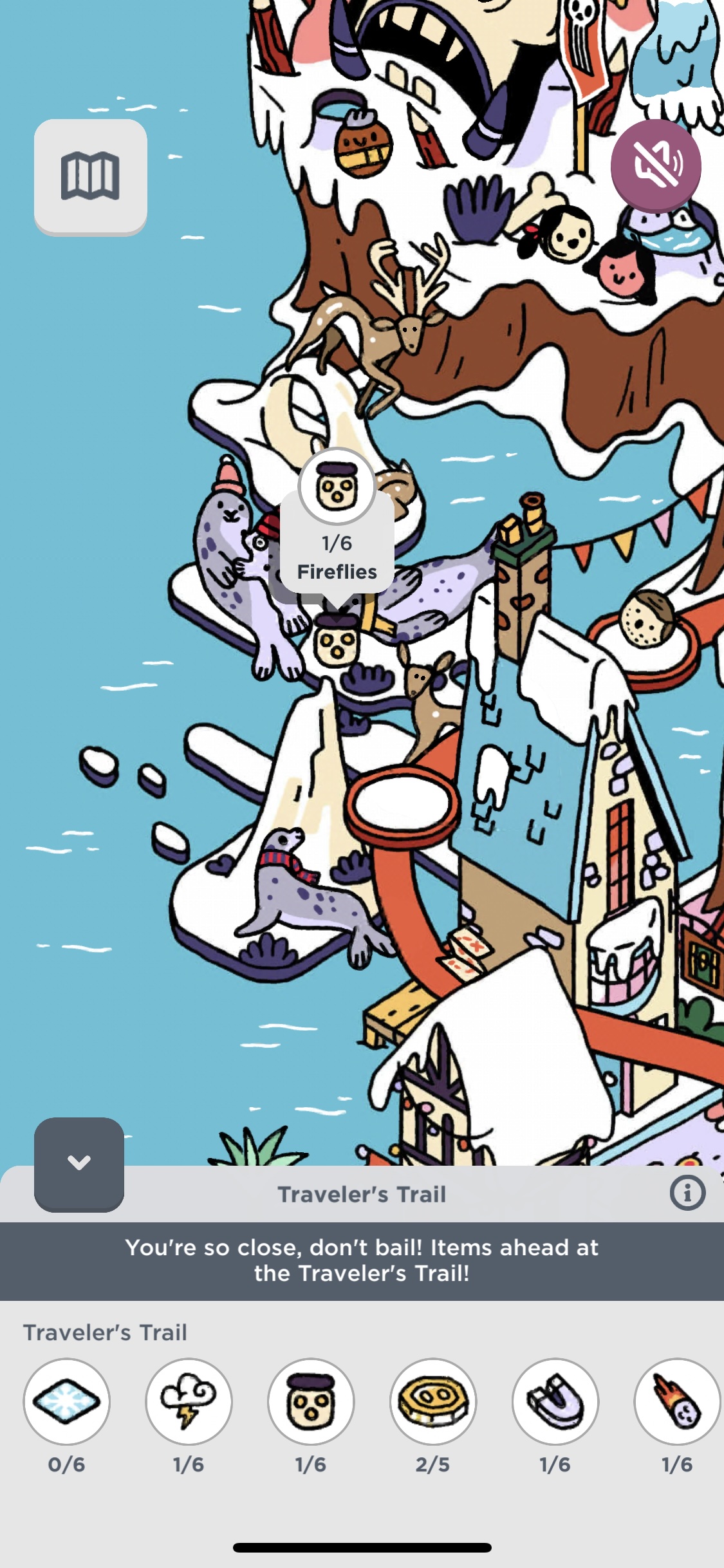Select the storm cloud item
This screenshot has height=1568, width=724.
189,1401
